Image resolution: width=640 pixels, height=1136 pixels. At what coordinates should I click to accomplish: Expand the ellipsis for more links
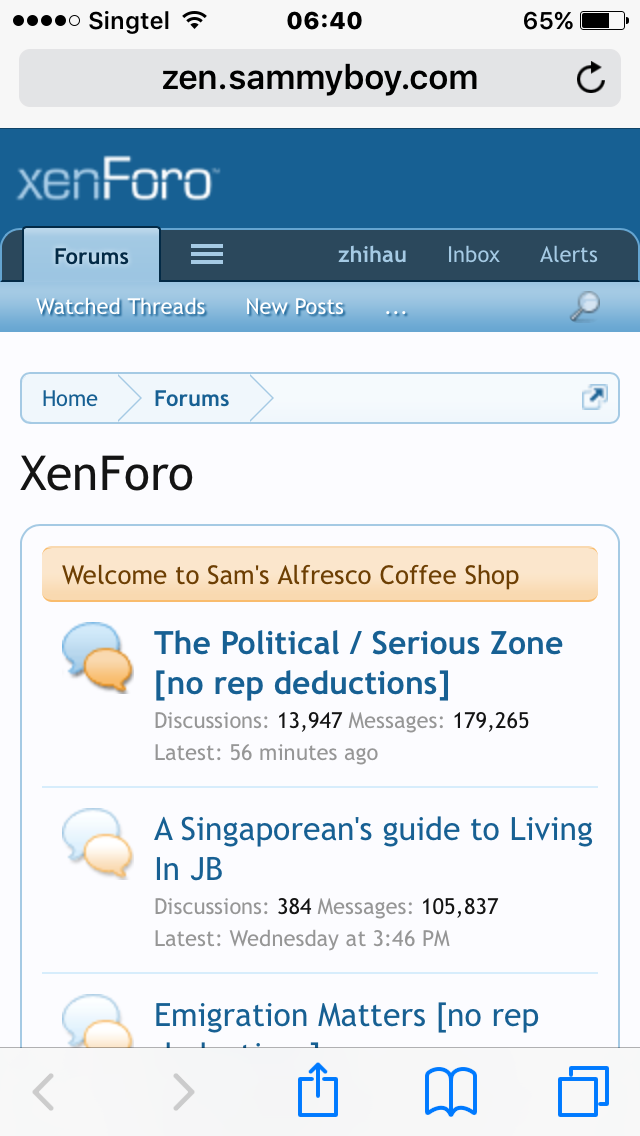[x=396, y=310]
